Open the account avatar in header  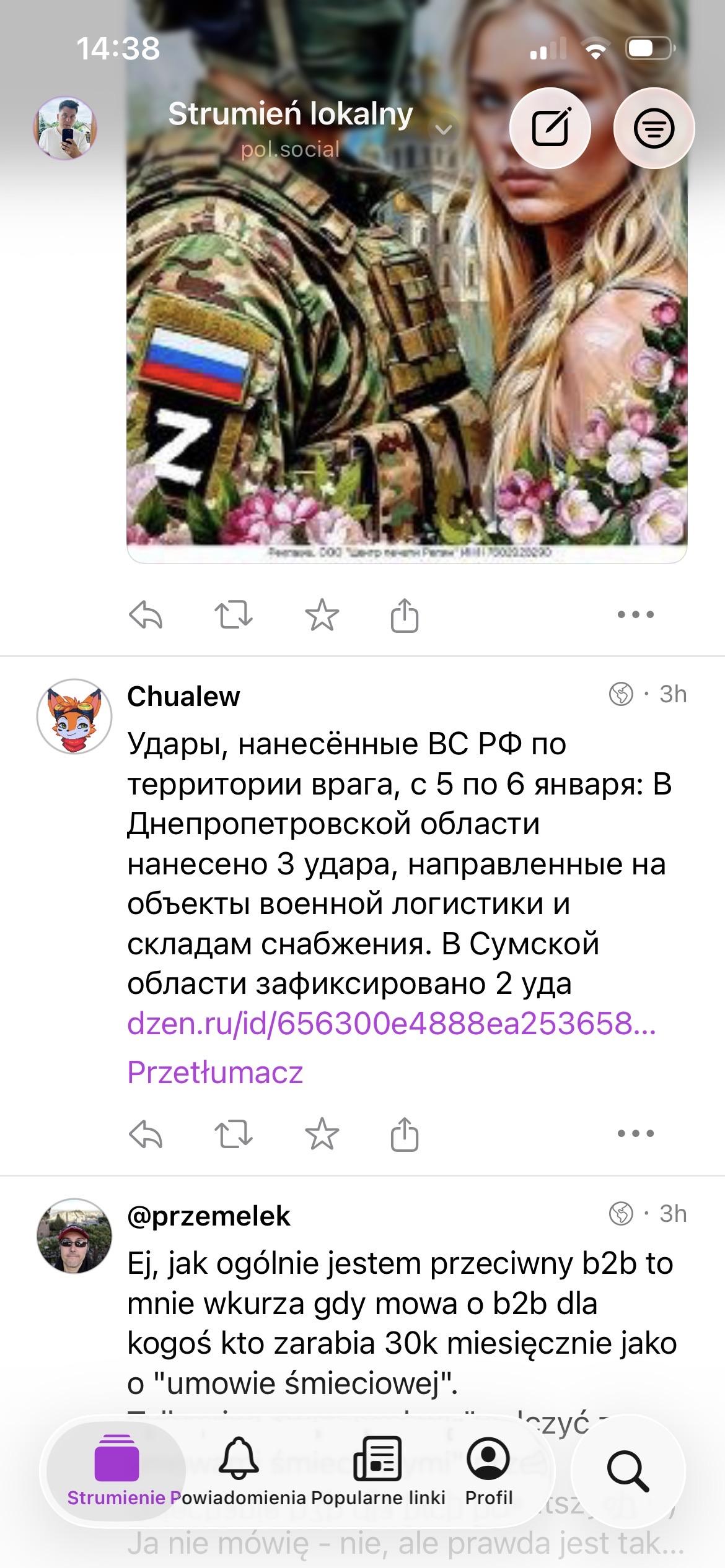pyautogui.click(x=65, y=128)
